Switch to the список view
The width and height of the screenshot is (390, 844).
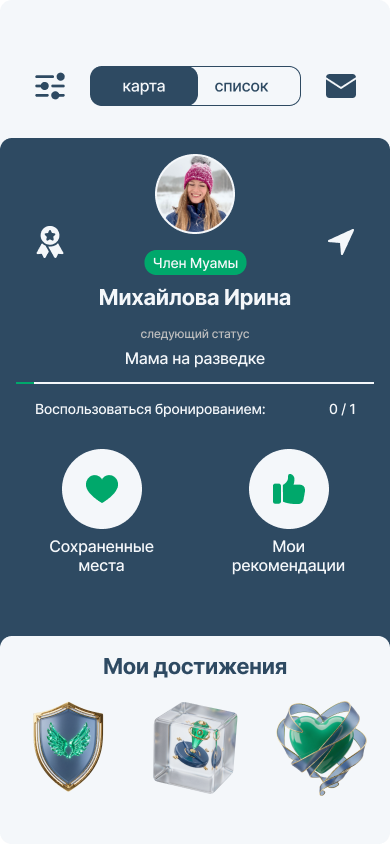coord(242,86)
